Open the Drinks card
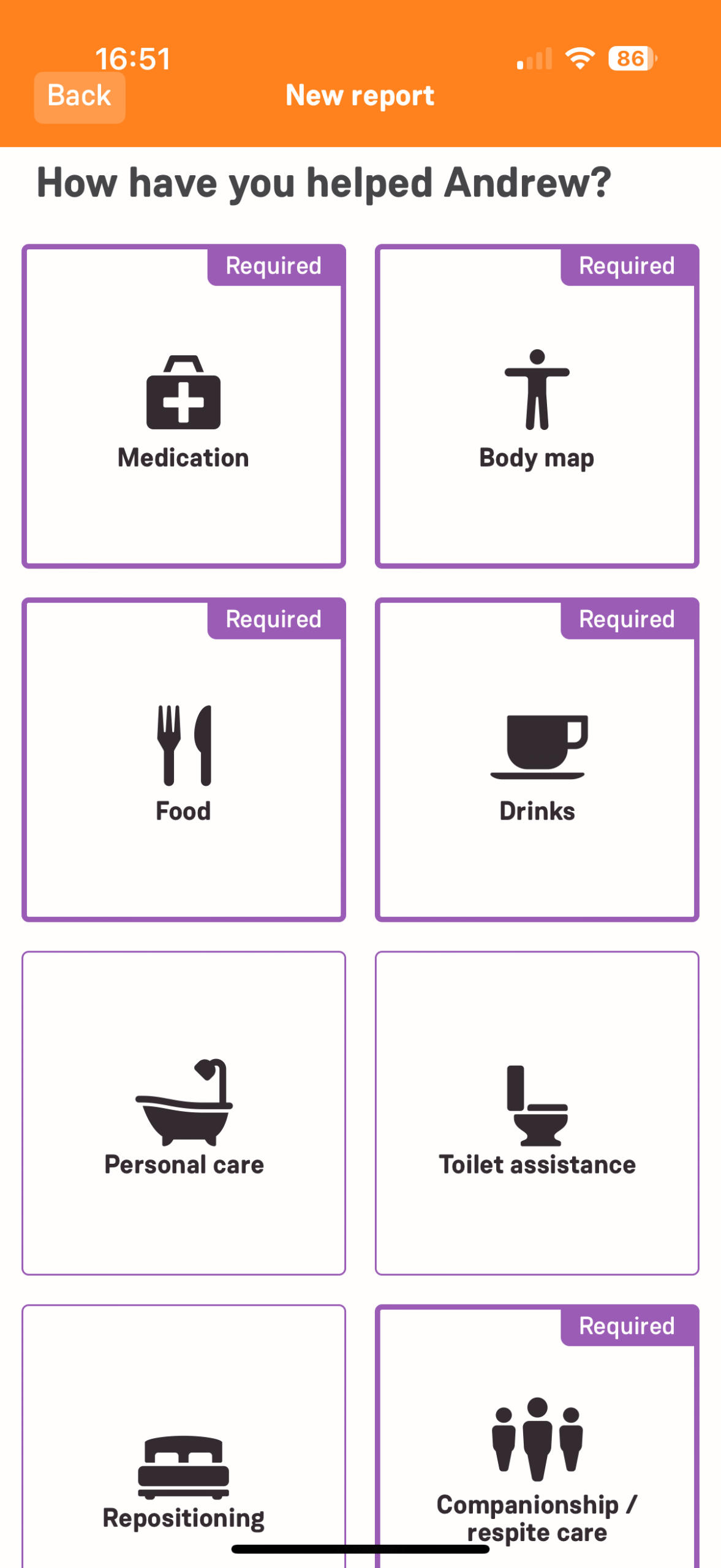The width and height of the screenshot is (721, 1568). 537,759
